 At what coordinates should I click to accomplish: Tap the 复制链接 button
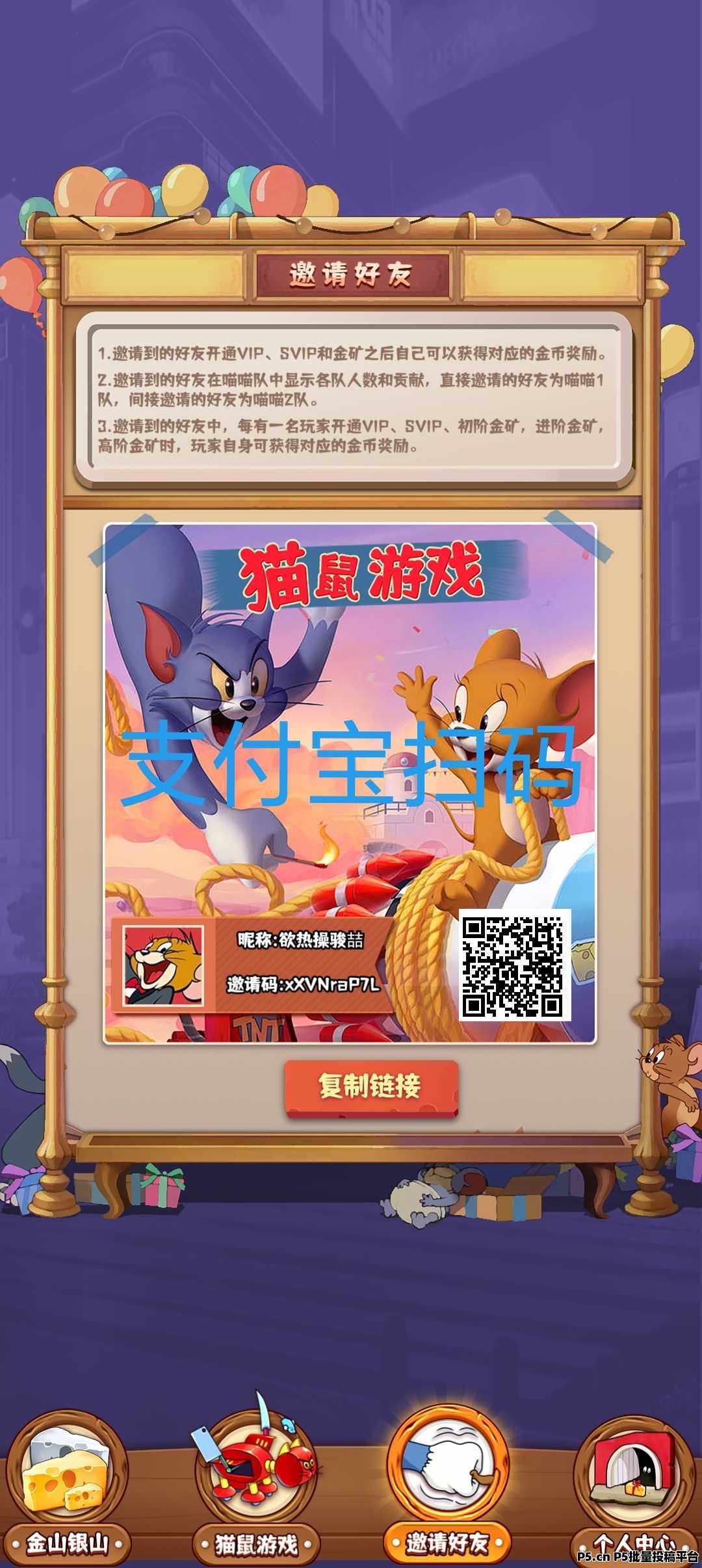[370, 1088]
